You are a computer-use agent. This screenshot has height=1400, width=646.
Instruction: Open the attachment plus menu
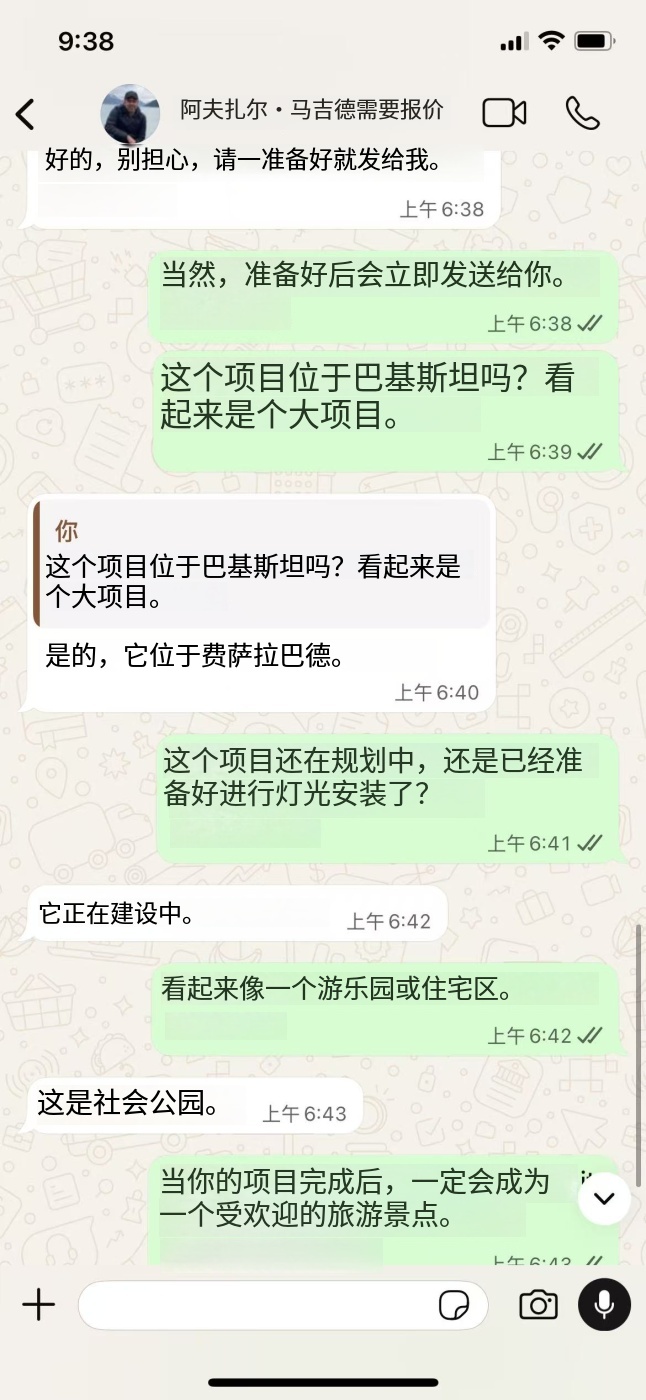pos(38,1304)
